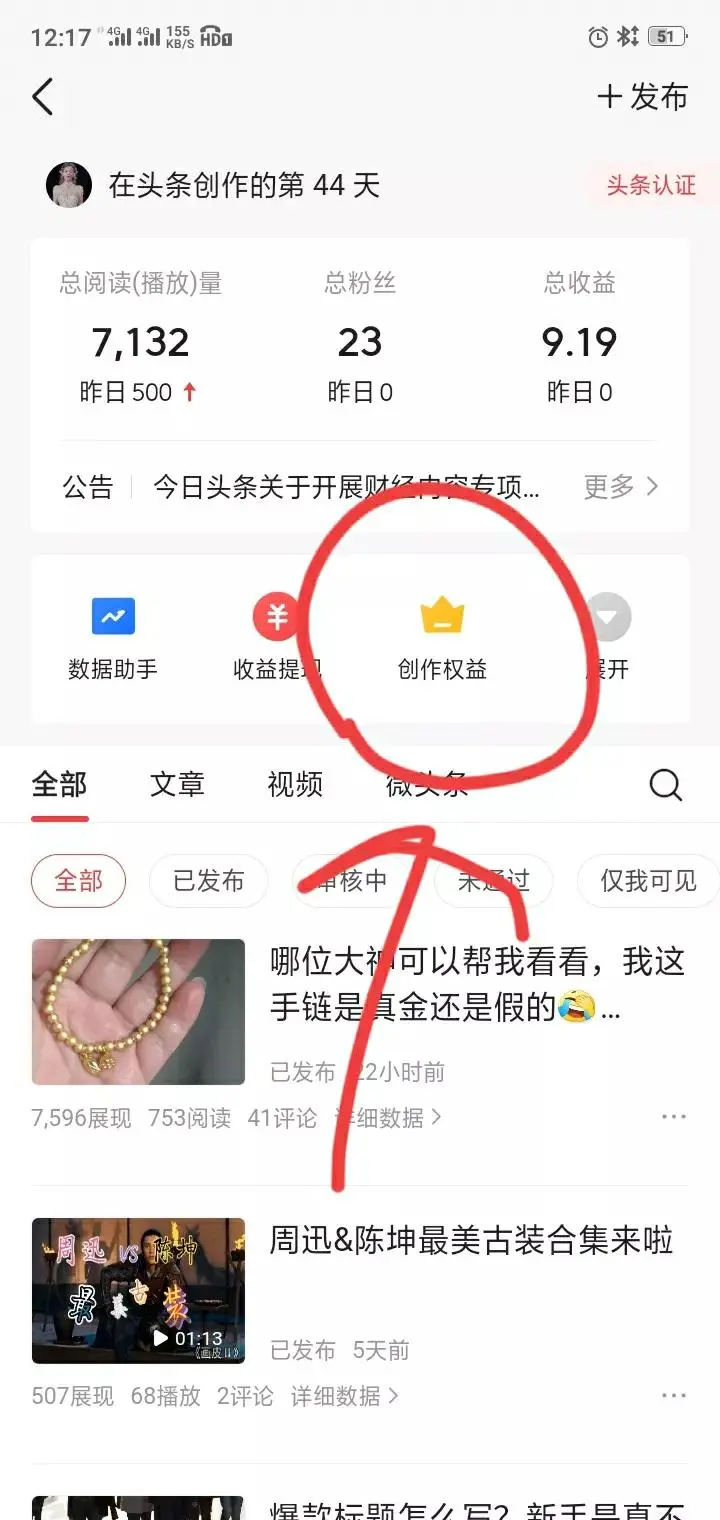The height and width of the screenshot is (1520, 720).
Task: Filter by 已发布 chip
Action: (208, 881)
